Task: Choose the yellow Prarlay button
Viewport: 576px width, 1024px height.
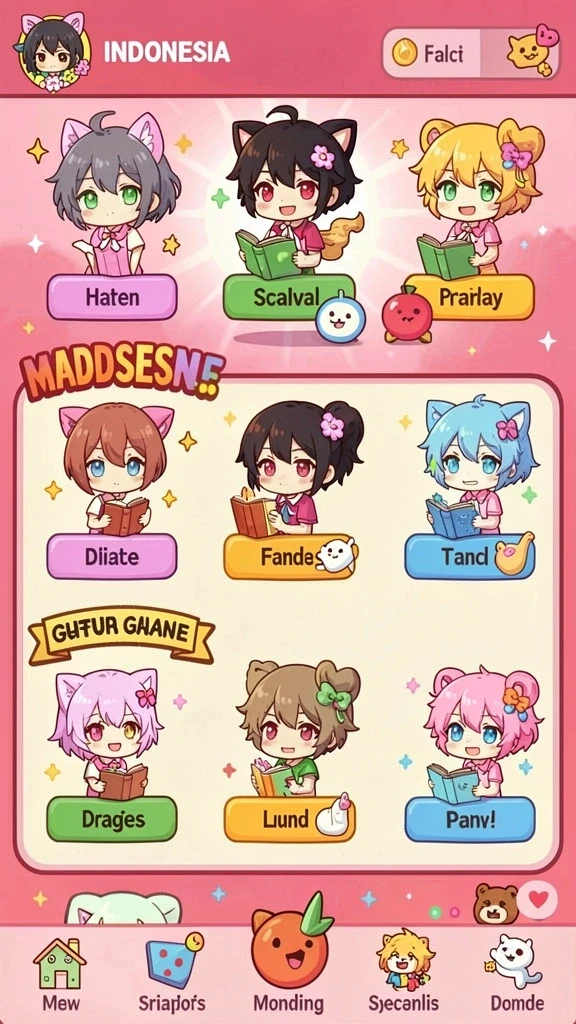Action: point(469,297)
